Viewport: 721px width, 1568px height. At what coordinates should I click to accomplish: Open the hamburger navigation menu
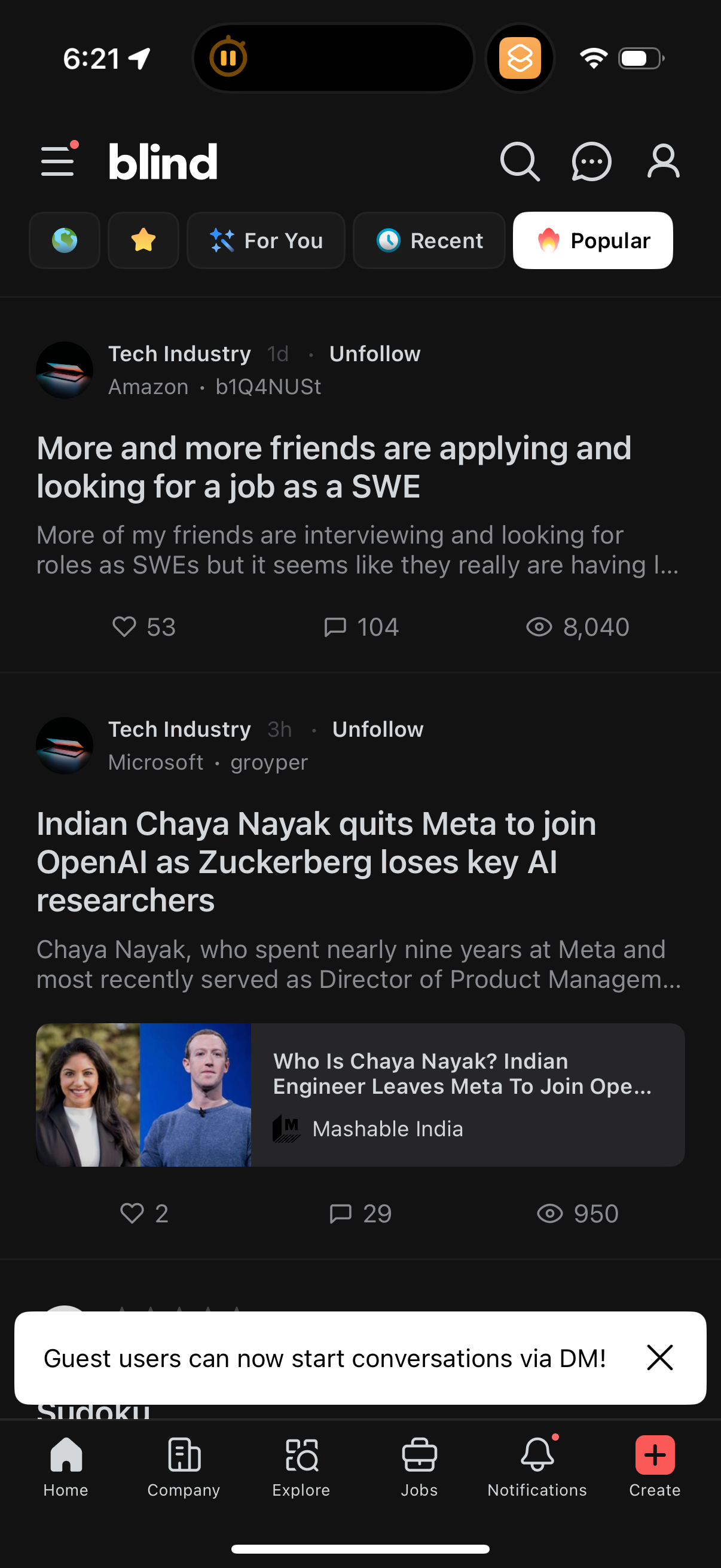(x=58, y=161)
